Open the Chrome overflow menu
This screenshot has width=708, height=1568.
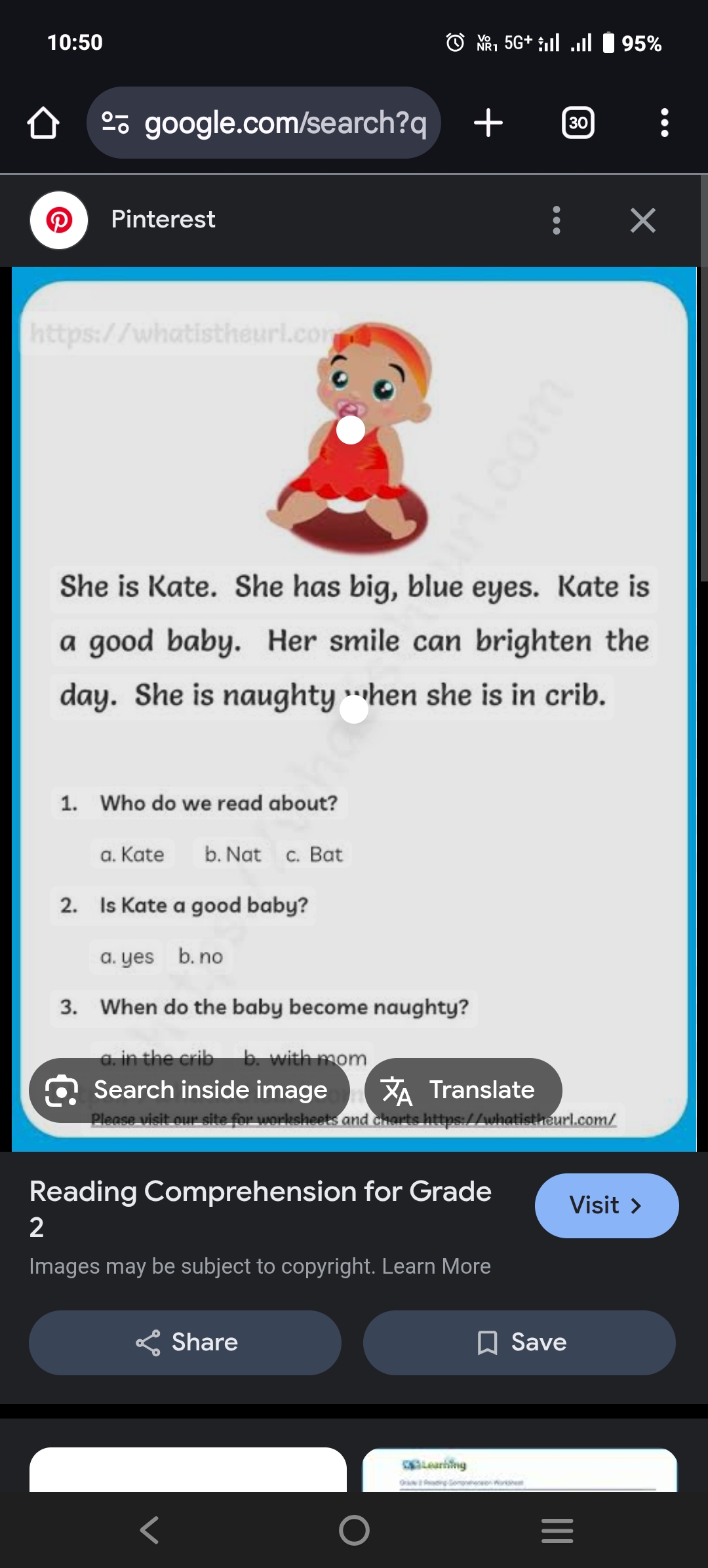(x=664, y=123)
